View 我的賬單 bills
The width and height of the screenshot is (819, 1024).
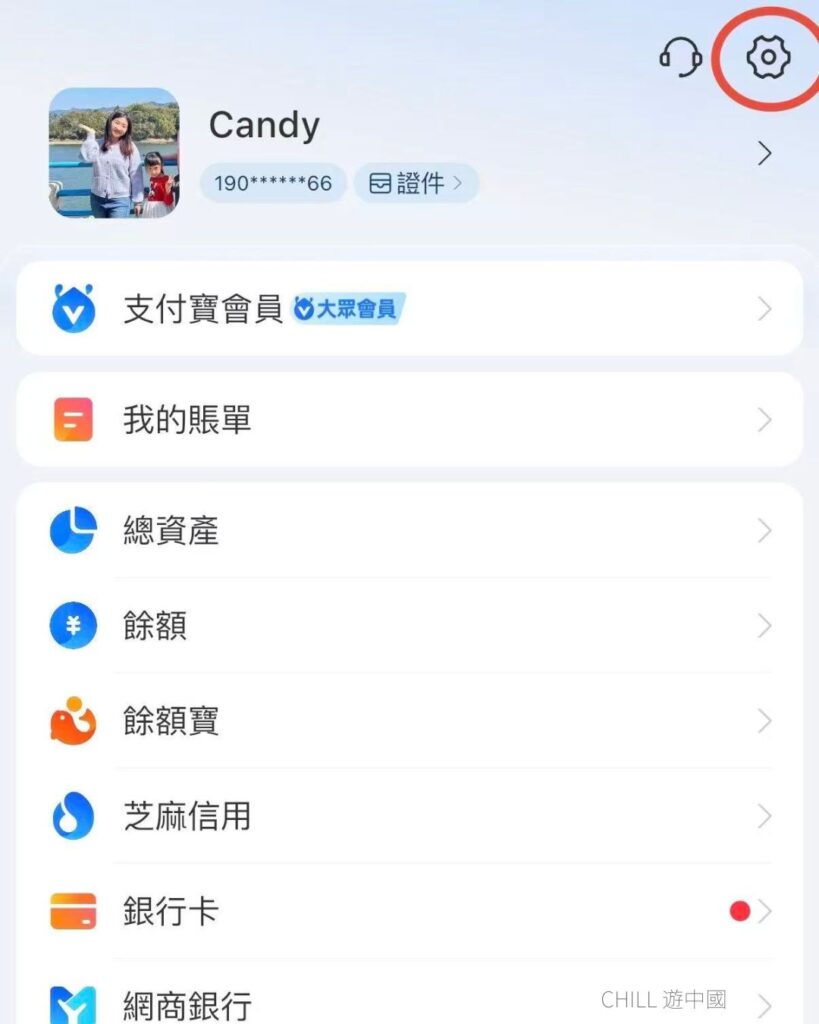[x=410, y=420]
